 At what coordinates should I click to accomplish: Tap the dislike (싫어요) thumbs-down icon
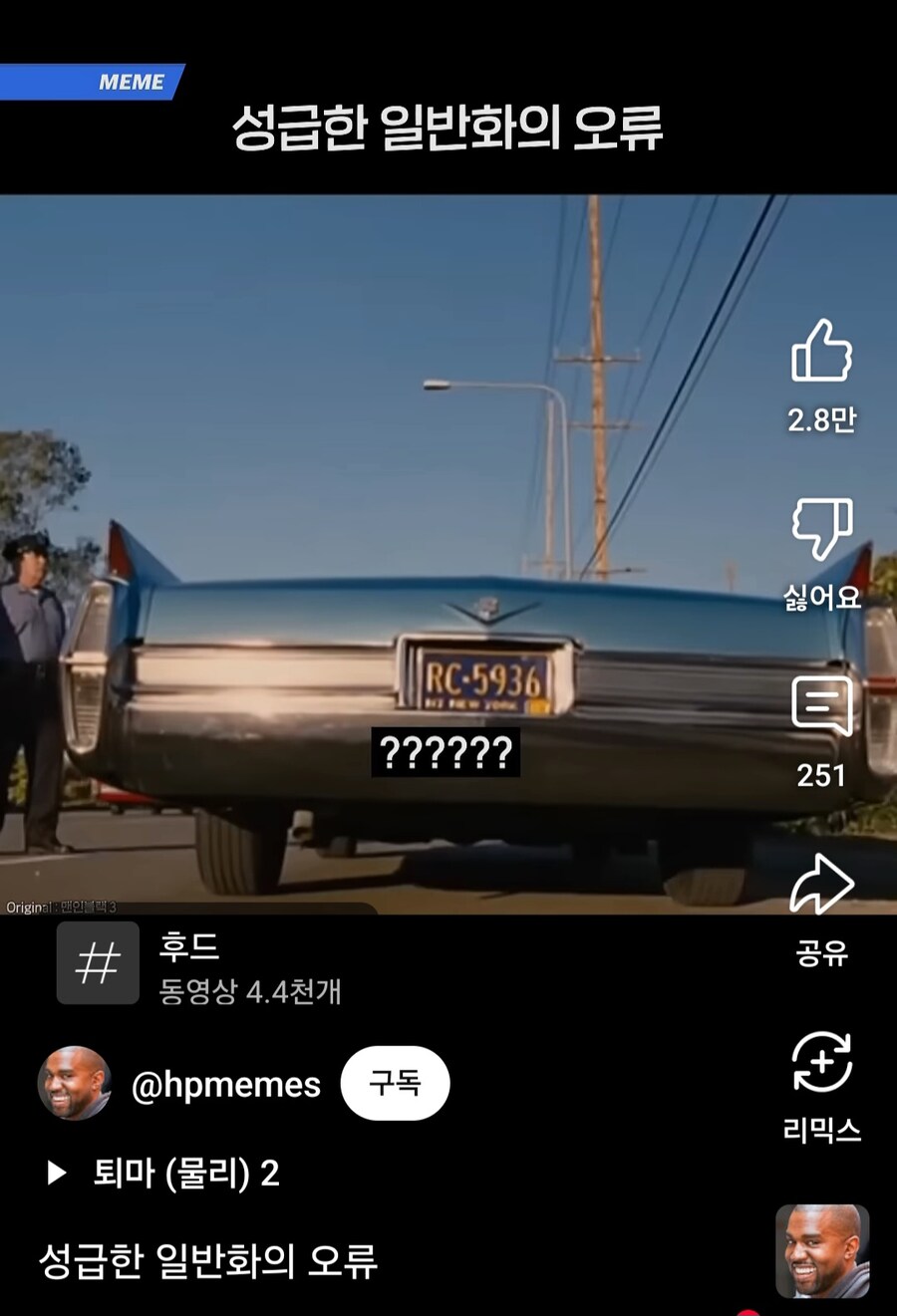click(x=821, y=528)
